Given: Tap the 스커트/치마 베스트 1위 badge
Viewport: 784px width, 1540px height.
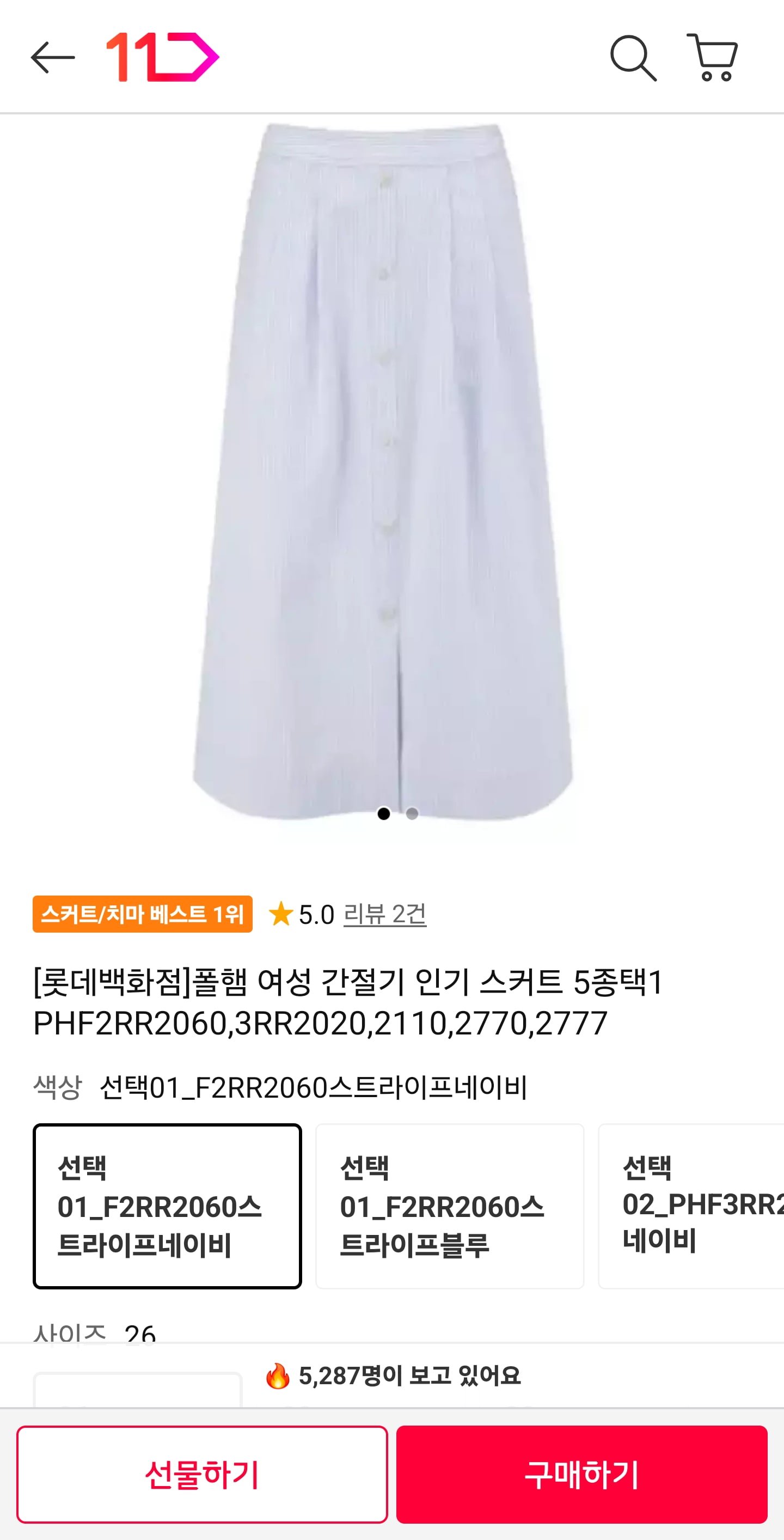Looking at the screenshot, I should point(142,914).
